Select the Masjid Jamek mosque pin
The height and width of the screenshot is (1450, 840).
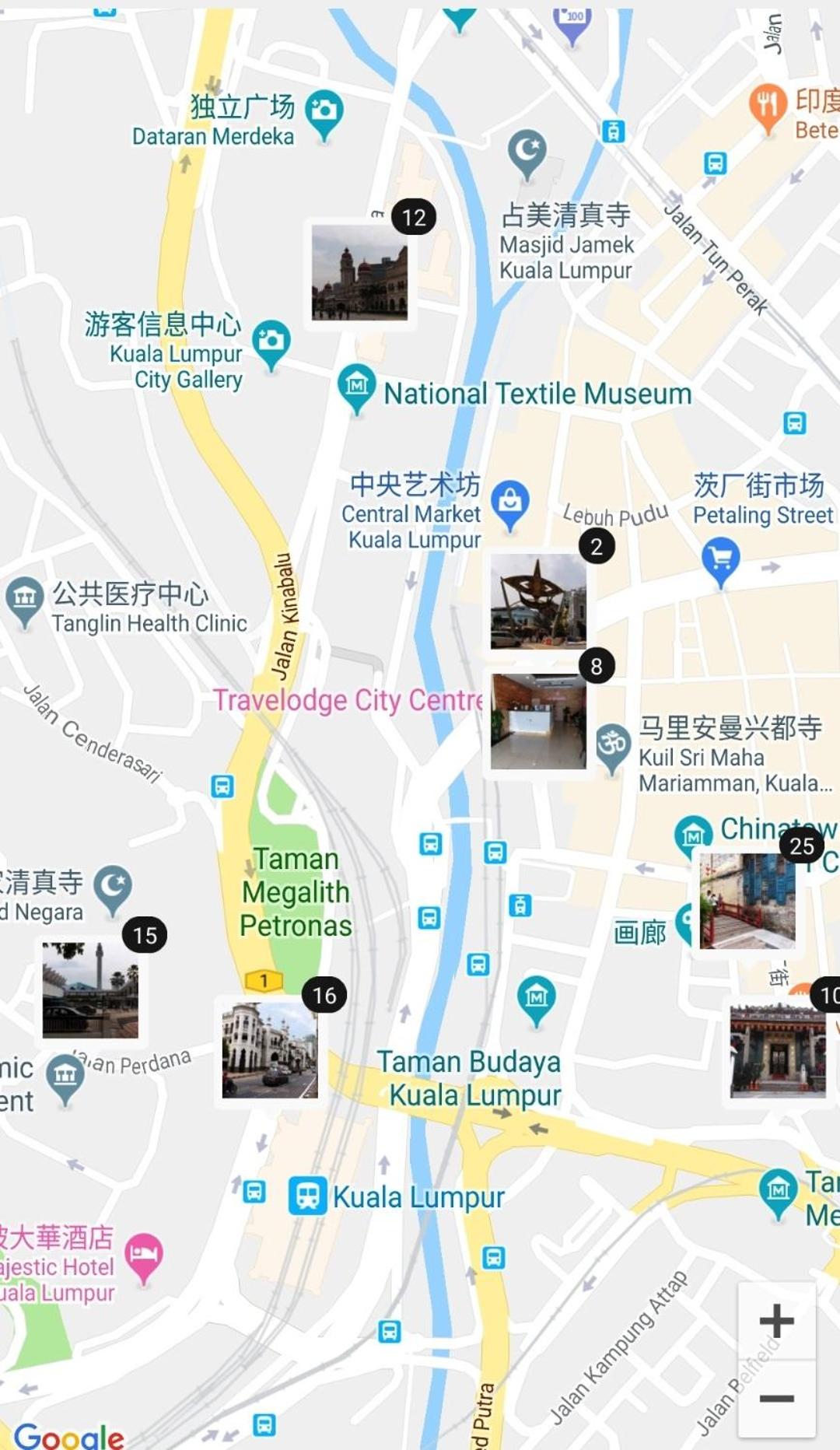(x=527, y=149)
